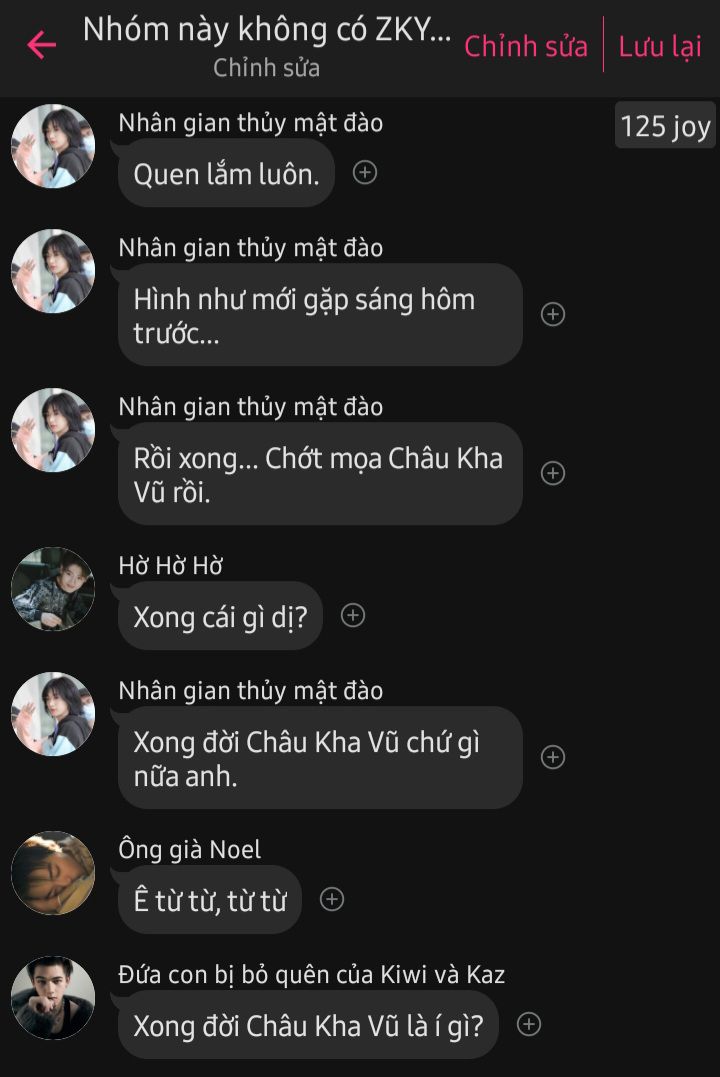Tap plus icon beside "Hình như mới gặp" message
Viewport: 720px width, 1077px height.
[553, 314]
